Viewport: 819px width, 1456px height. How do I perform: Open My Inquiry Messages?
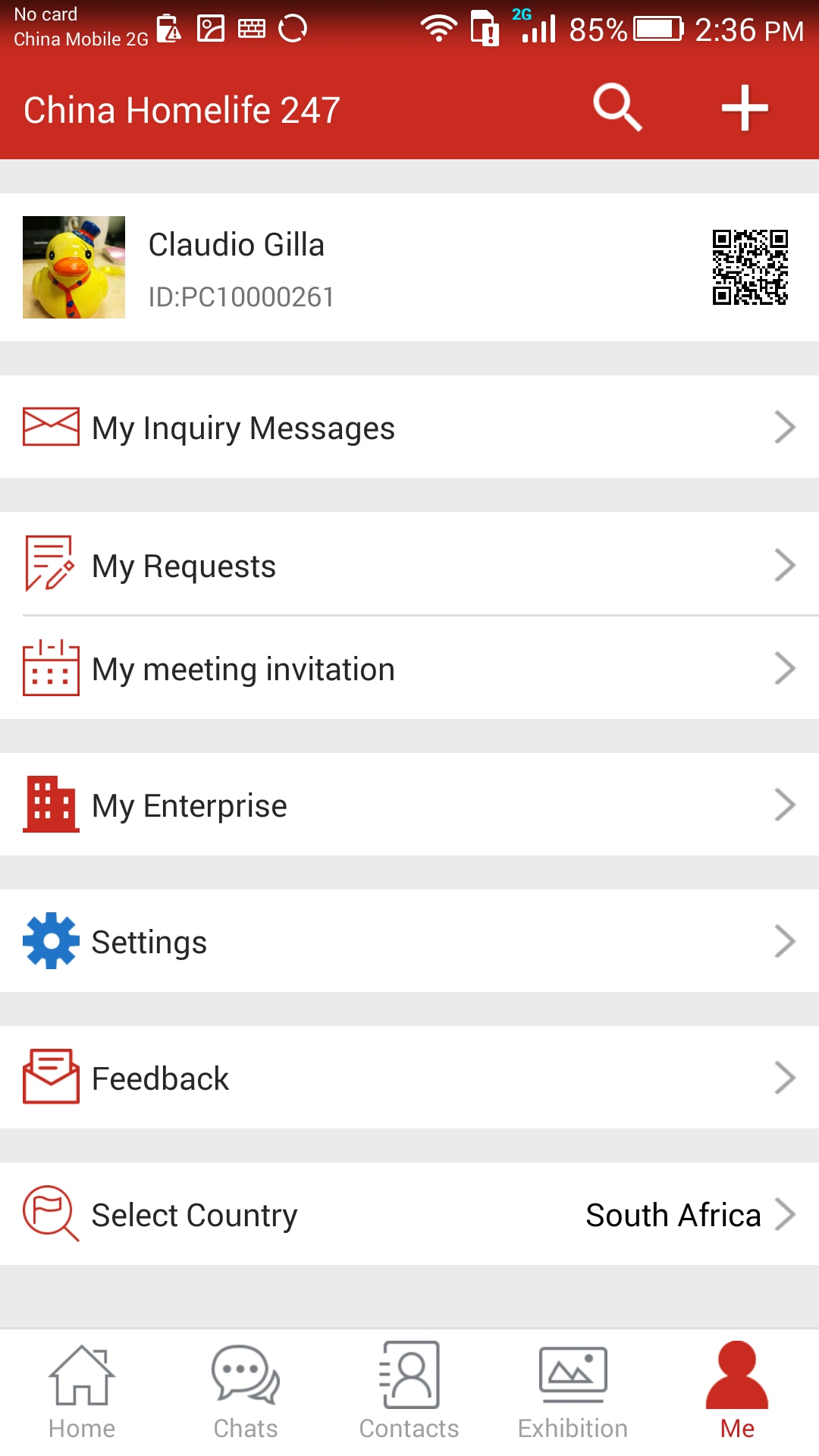(409, 428)
